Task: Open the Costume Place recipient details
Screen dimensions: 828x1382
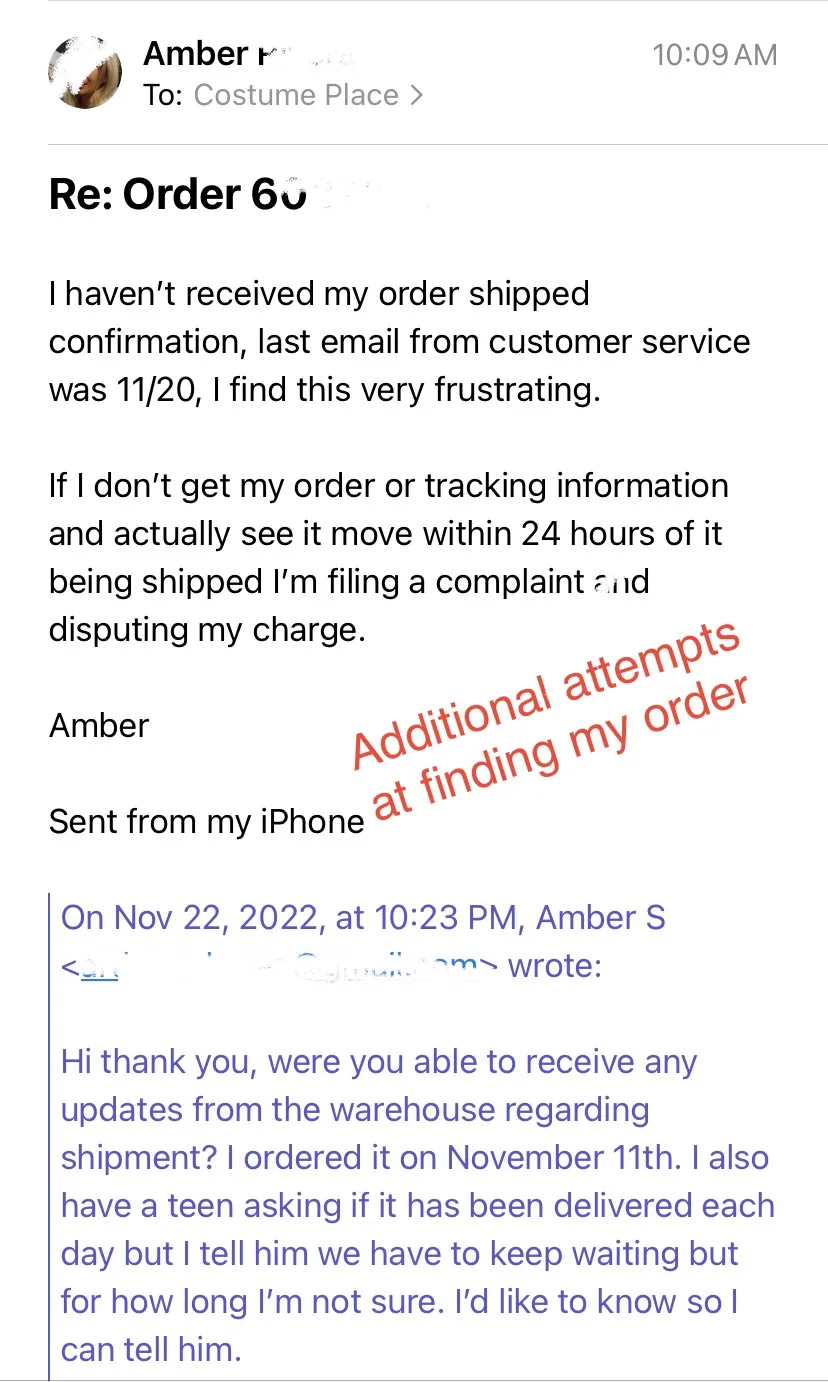Action: 308,95
